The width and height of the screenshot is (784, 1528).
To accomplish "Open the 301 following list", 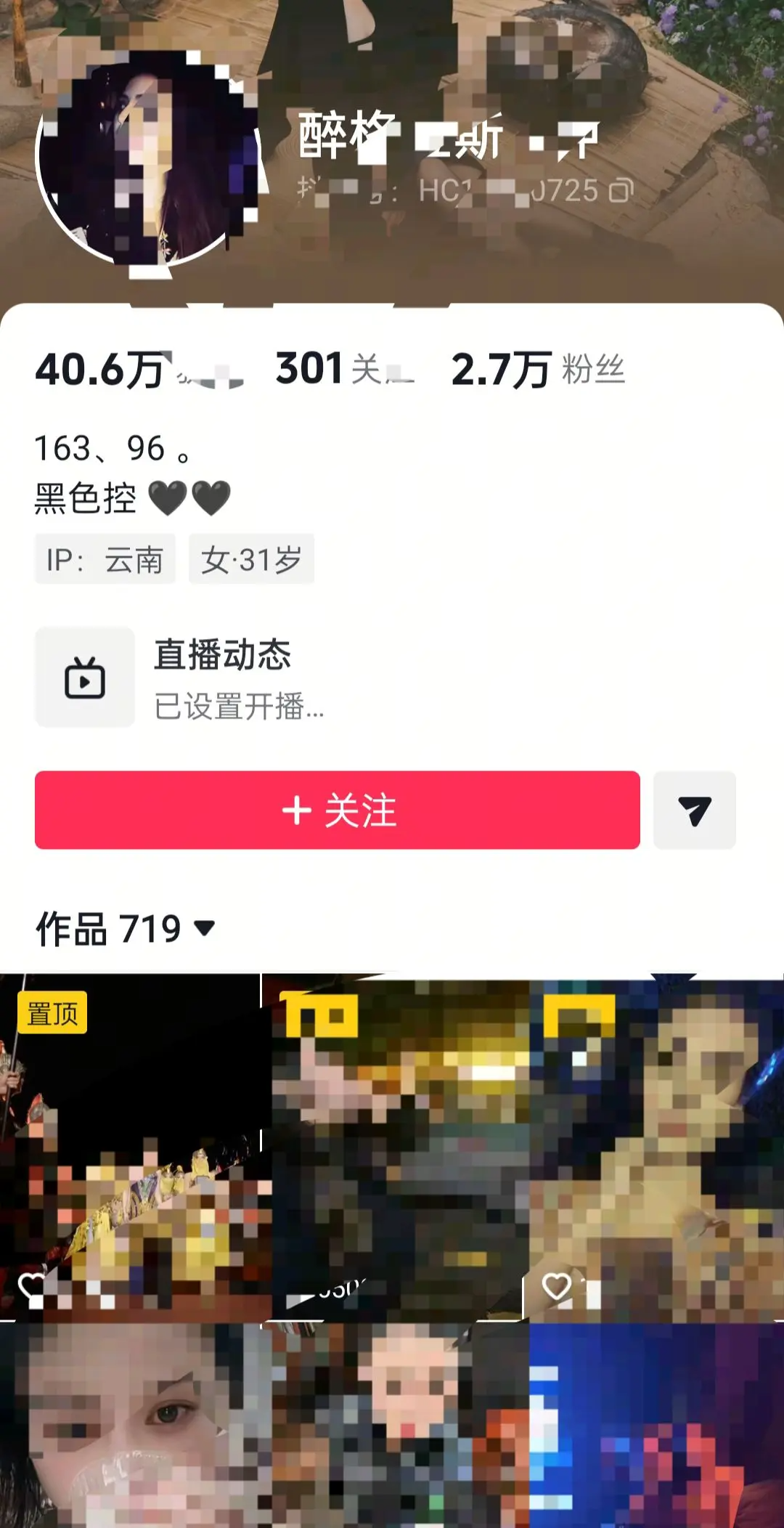I will tap(341, 369).
